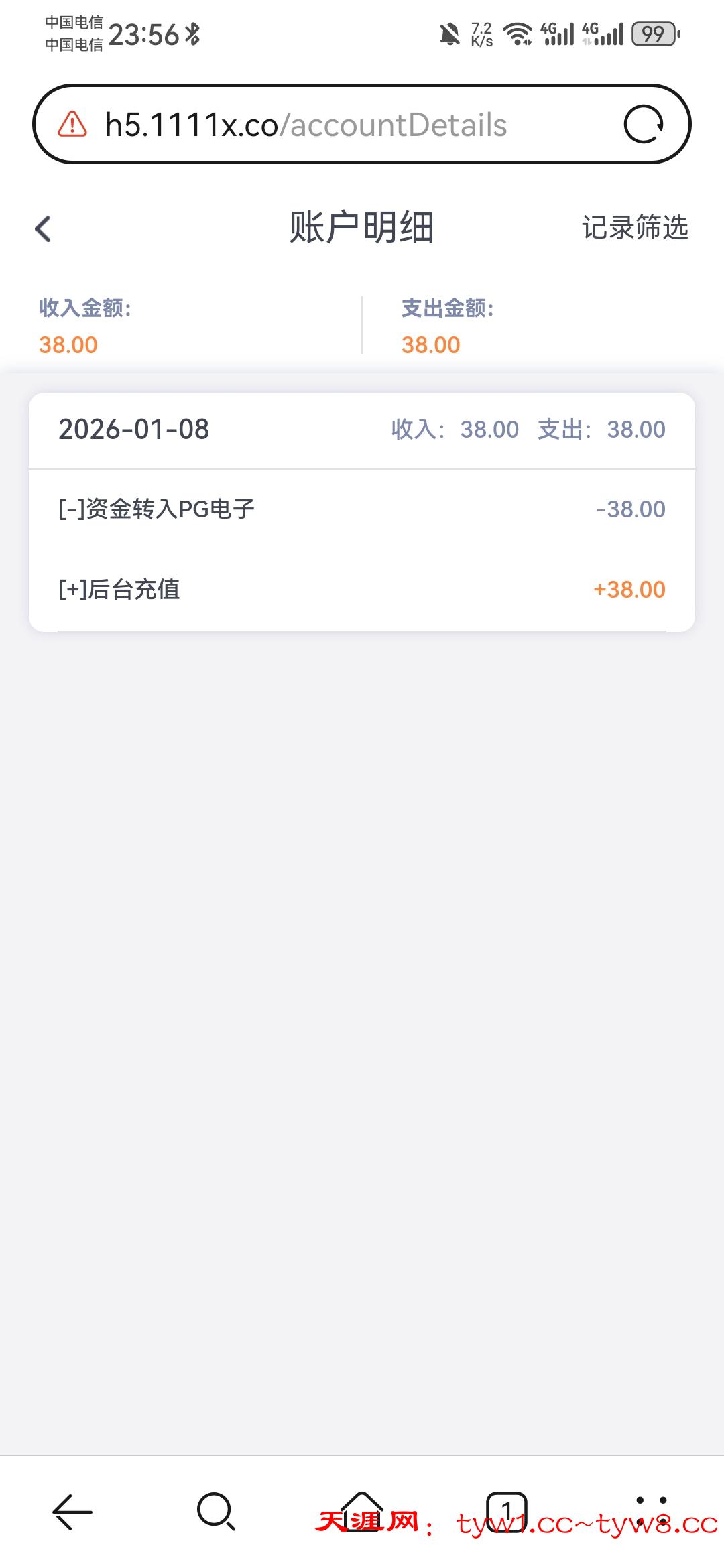Go back from the 账户明细 page
Image resolution: width=724 pixels, height=1568 pixels.
(44, 228)
